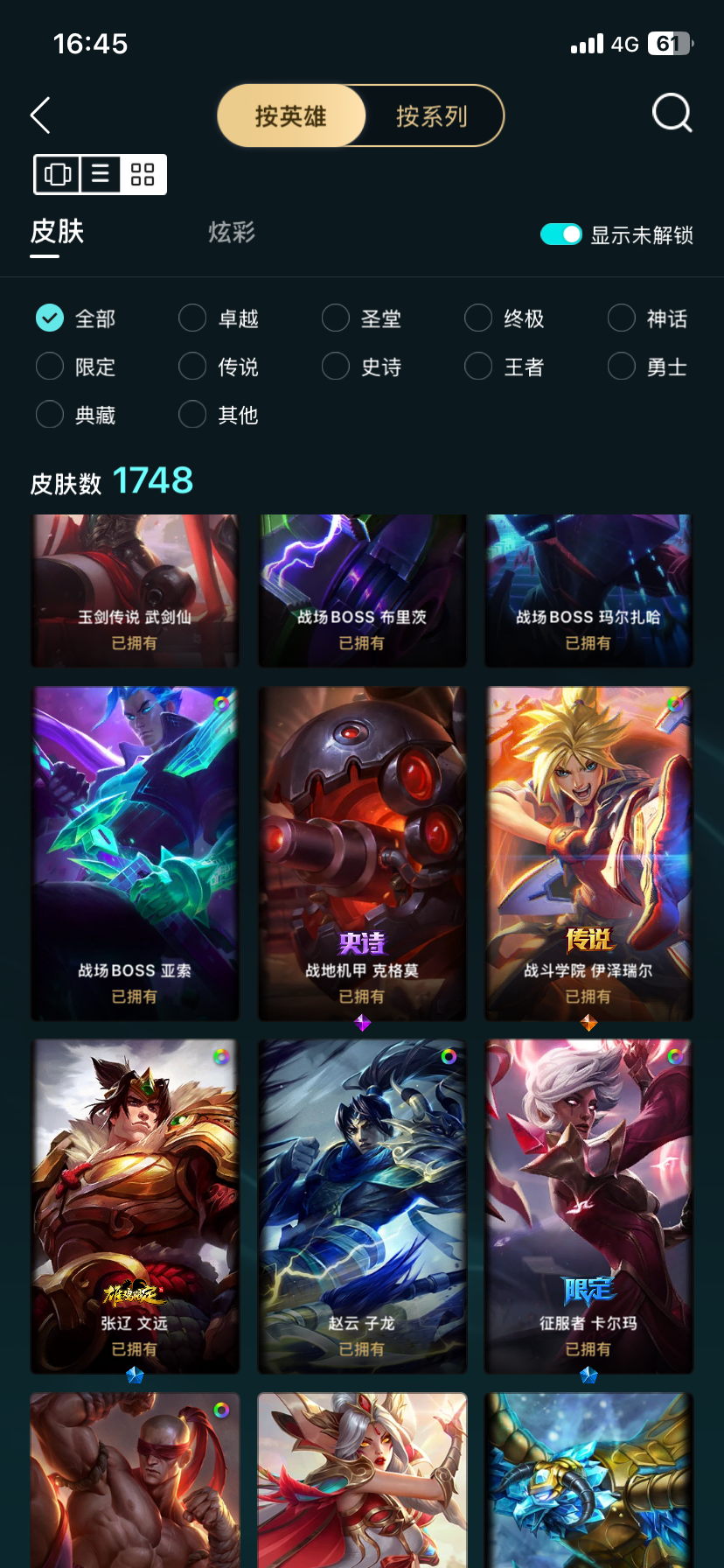This screenshot has height=1568, width=724.
Task: Select the 神话 filter
Action: [x=648, y=318]
